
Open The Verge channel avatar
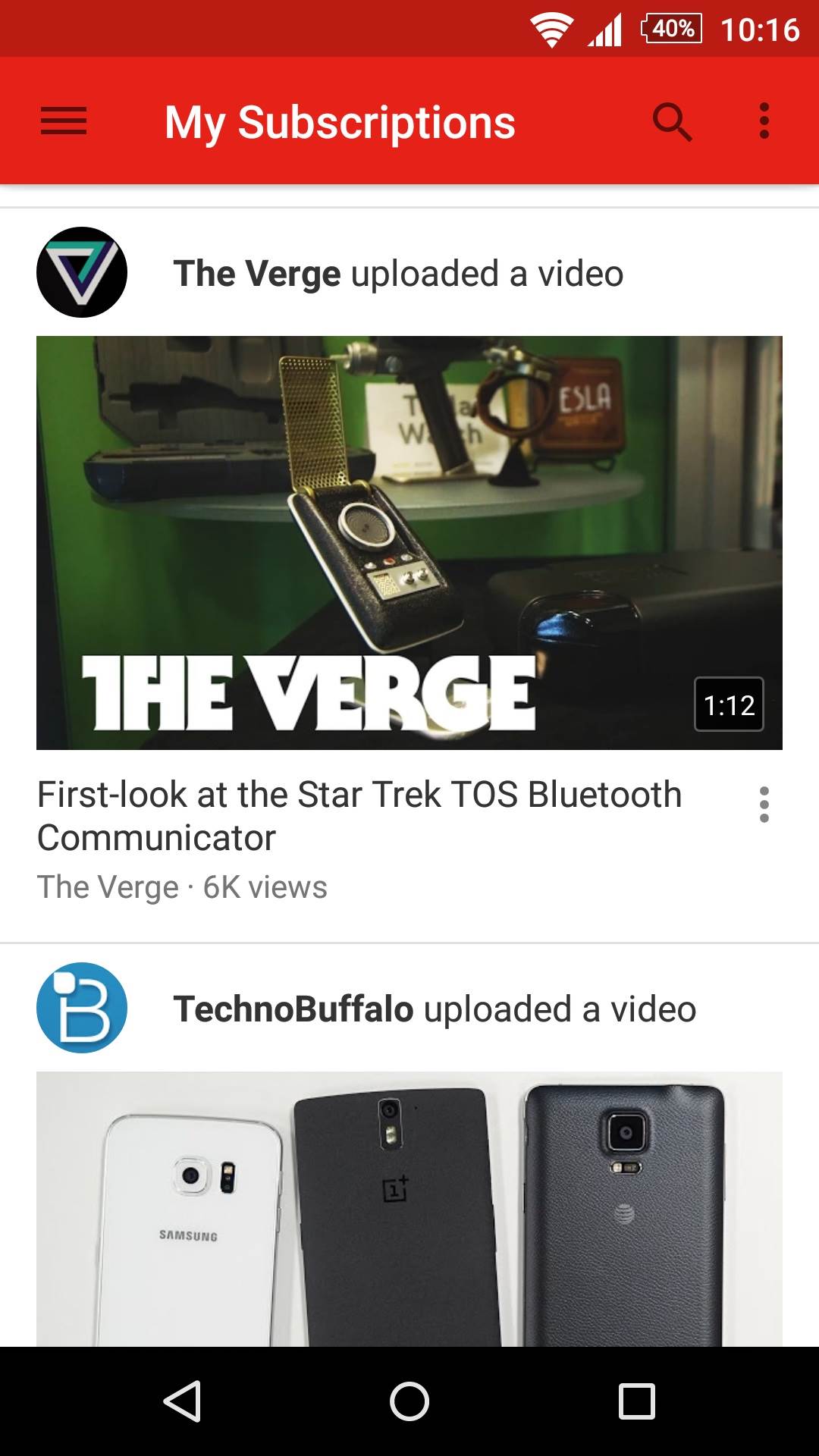82,272
